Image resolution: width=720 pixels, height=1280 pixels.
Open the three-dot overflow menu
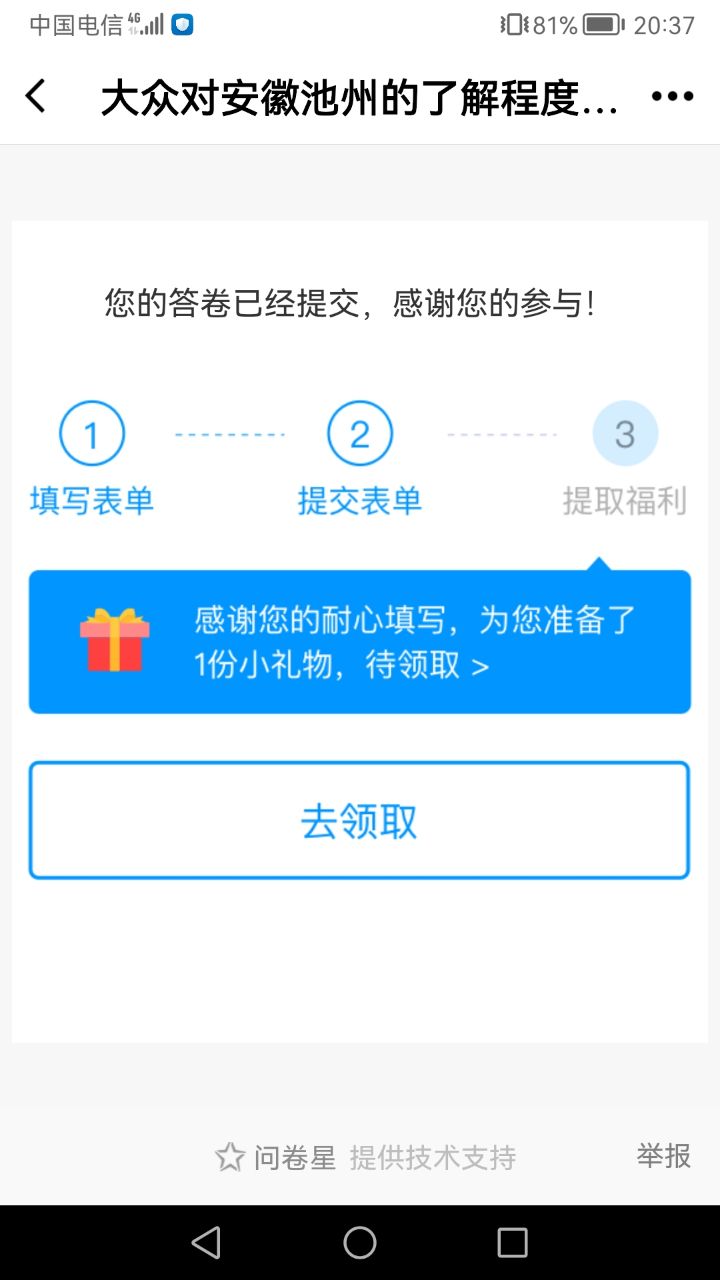pos(672,97)
